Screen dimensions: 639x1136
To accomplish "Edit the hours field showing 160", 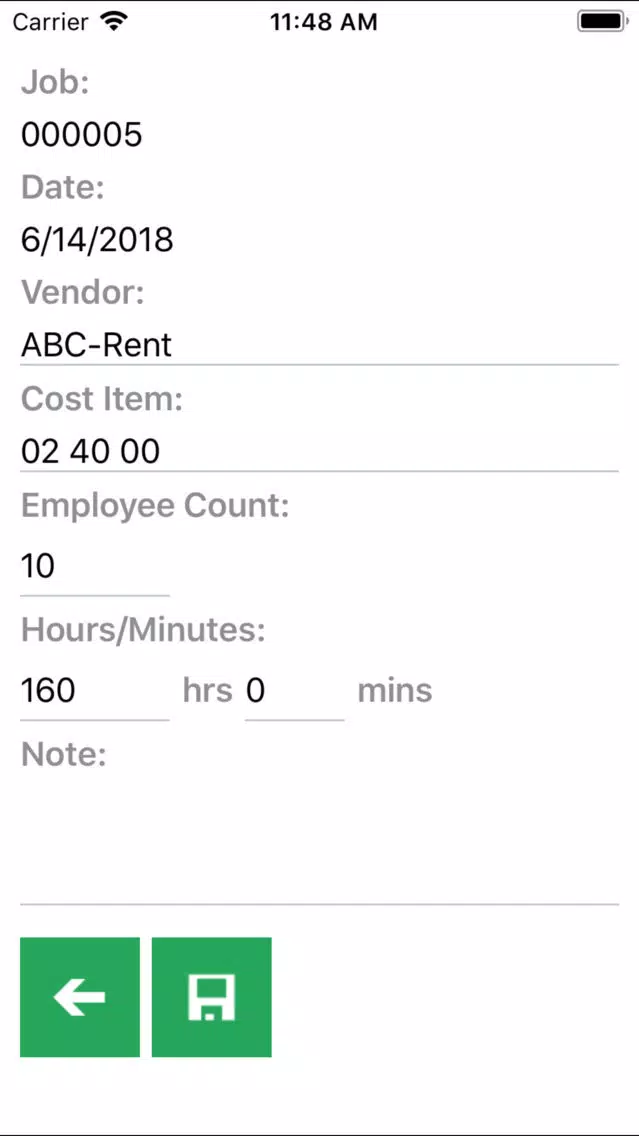I will pos(95,691).
